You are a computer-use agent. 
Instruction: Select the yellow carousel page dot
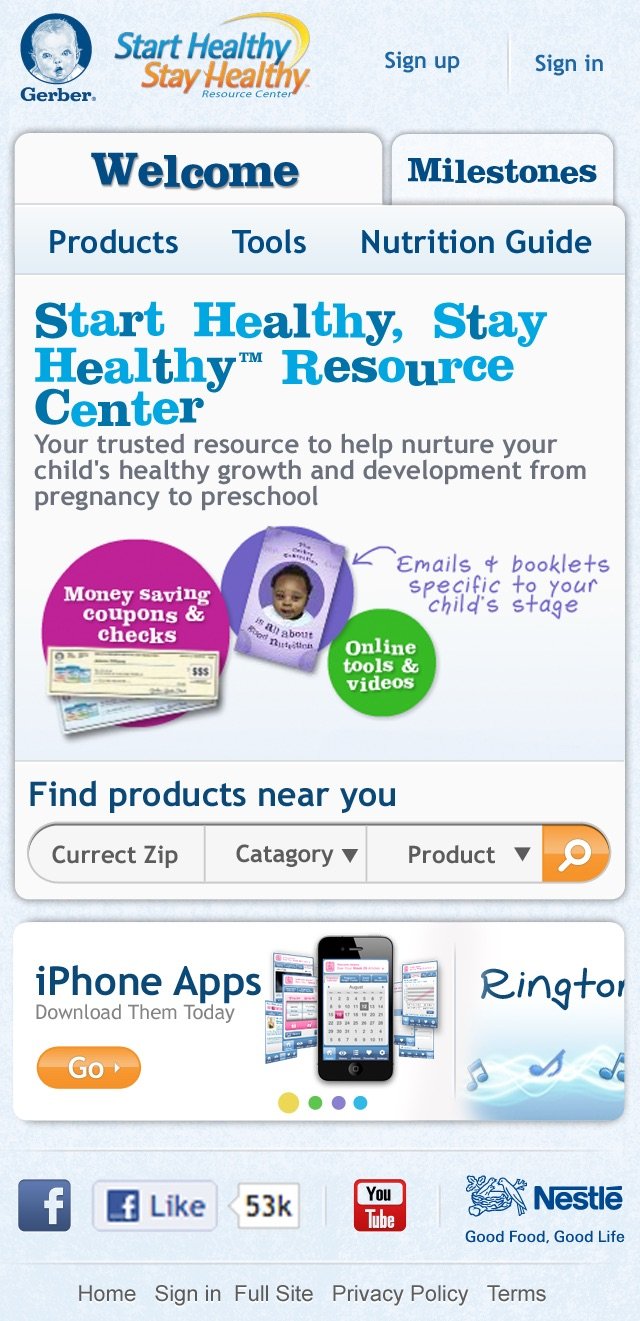point(288,1103)
